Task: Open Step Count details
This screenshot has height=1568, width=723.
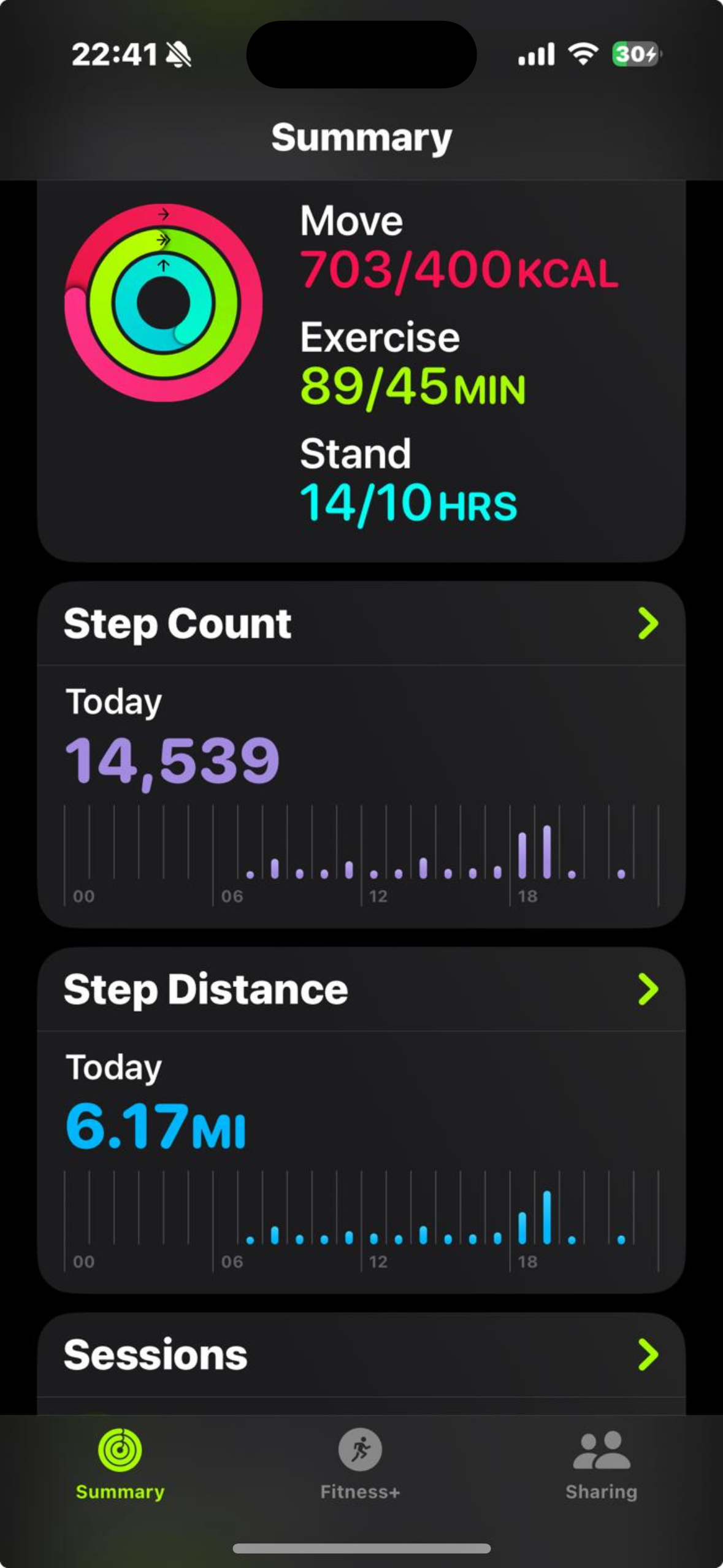Action: point(361,623)
